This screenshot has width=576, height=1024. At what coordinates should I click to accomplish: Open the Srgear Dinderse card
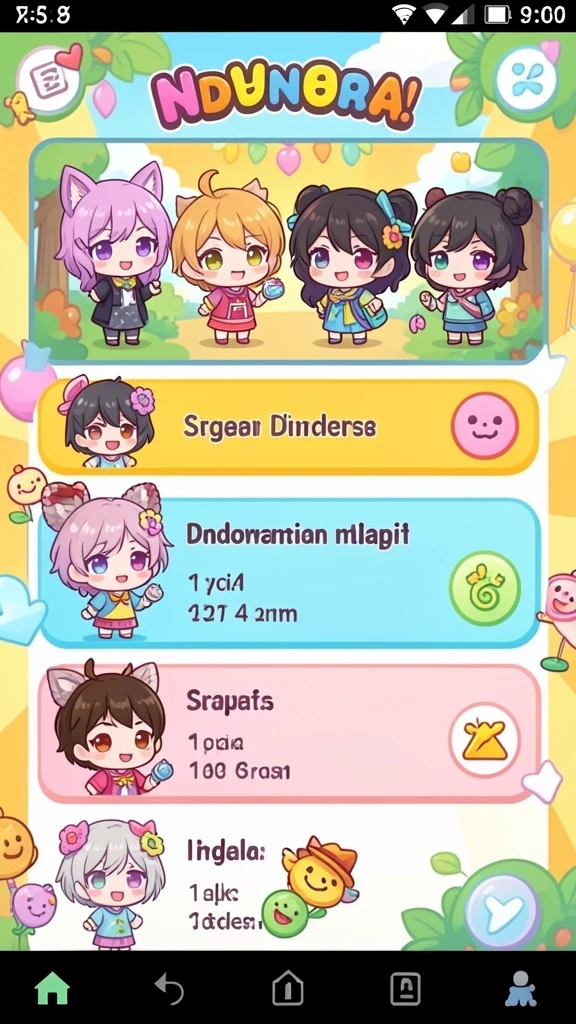click(288, 427)
